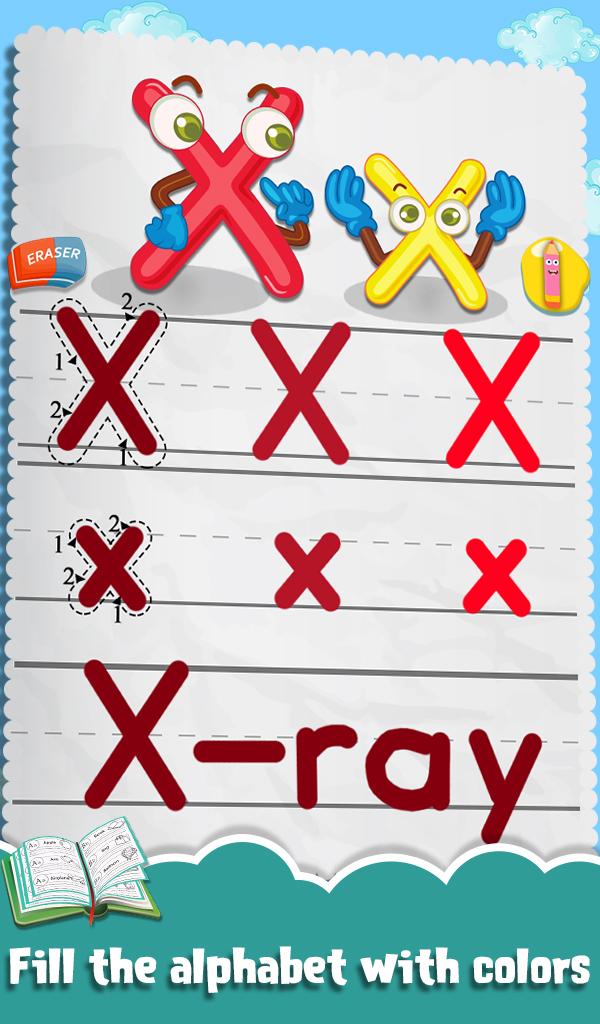Select the Eraser tool
The width and height of the screenshot is (600, 1024).
click(x=47, y=264)
